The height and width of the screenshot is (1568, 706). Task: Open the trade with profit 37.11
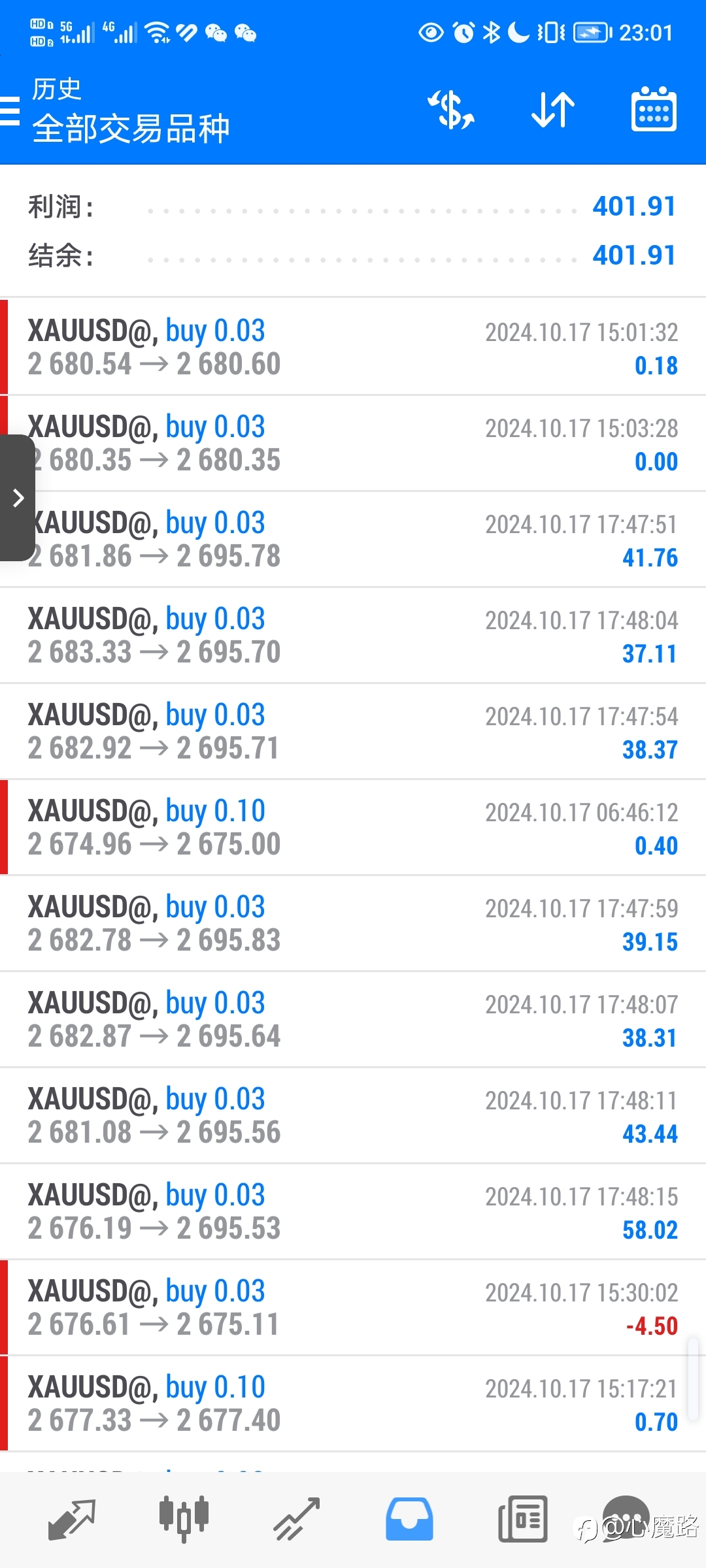click(x=353, y=635)
